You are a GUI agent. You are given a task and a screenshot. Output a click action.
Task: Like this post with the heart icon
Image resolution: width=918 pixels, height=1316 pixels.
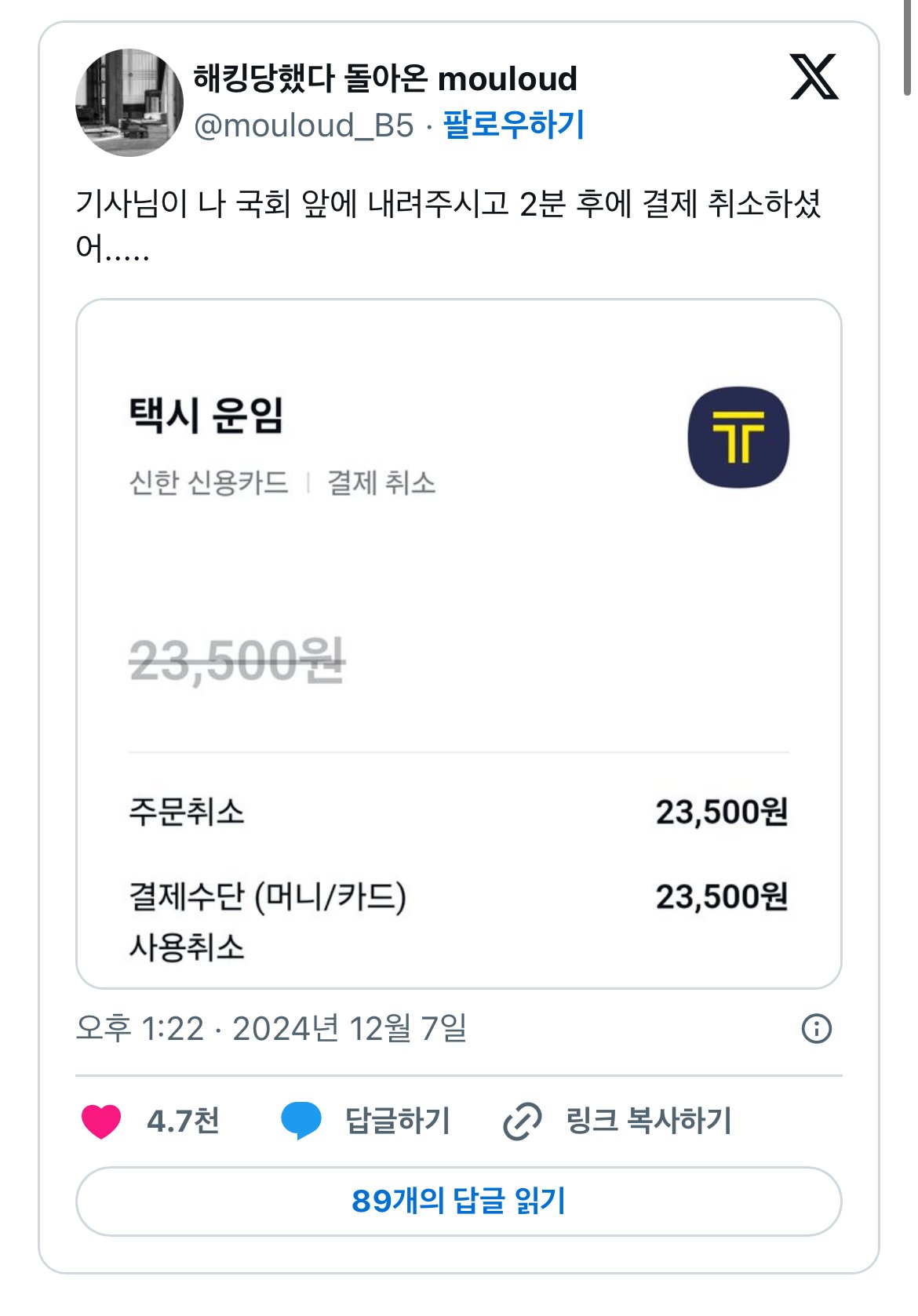102,1121
